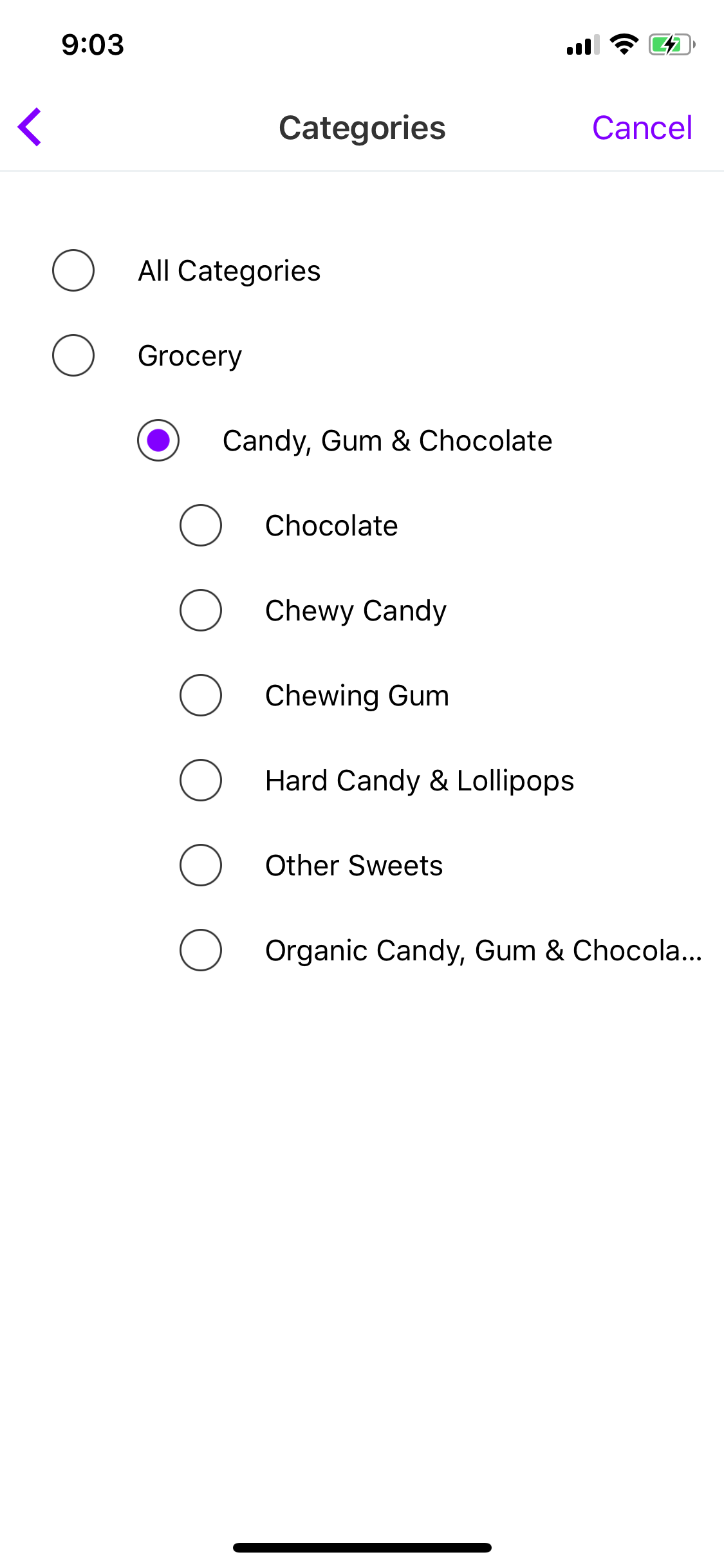The width and height of the screenshot is (724, 1568).
Task: Choose Chewing Gum subcategory
Action: click(201, 695)
